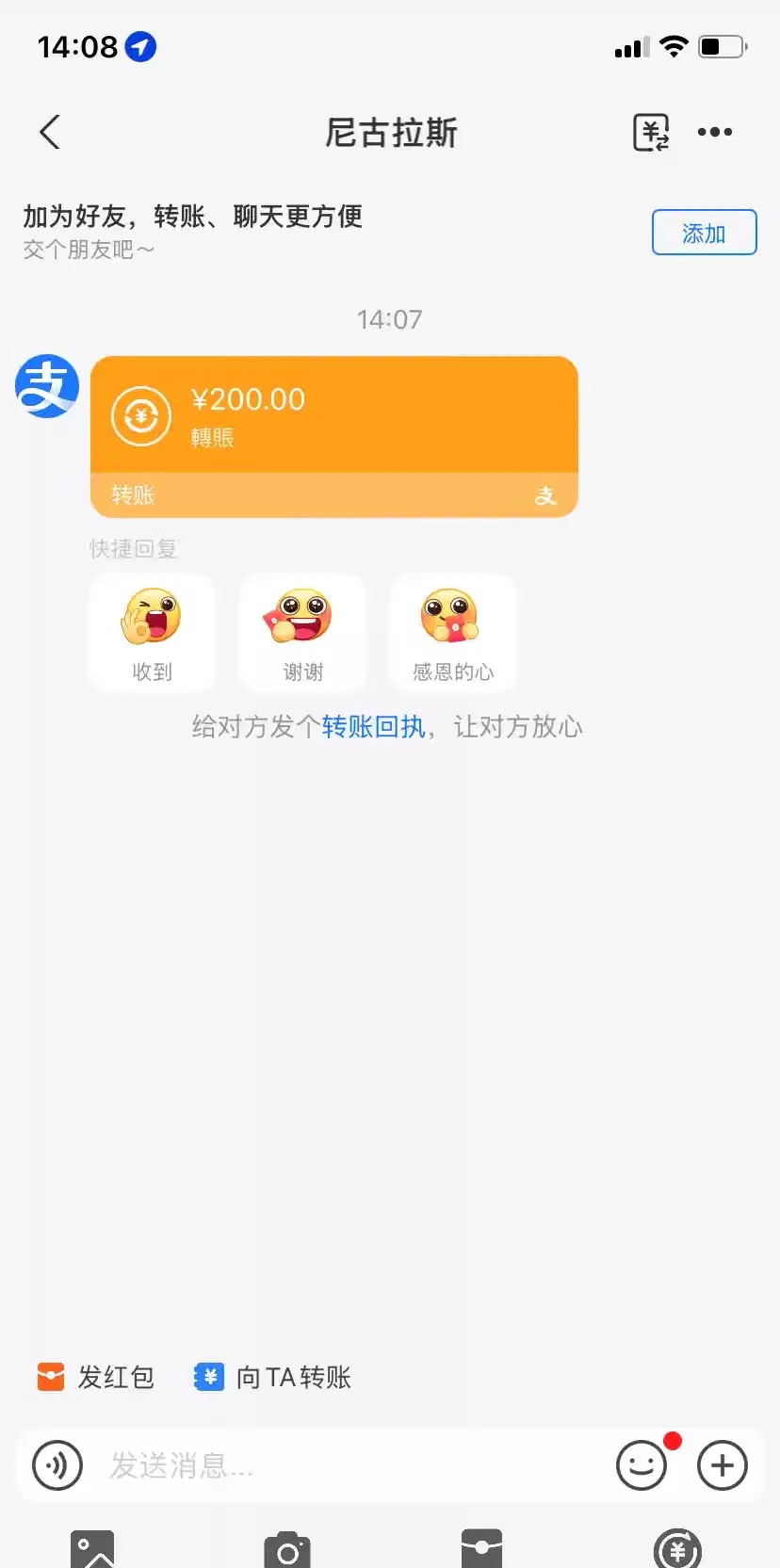Select 发红包 to send a red packet
Viewport: 780px width, 1568px height.
[x=96, y=1378]
